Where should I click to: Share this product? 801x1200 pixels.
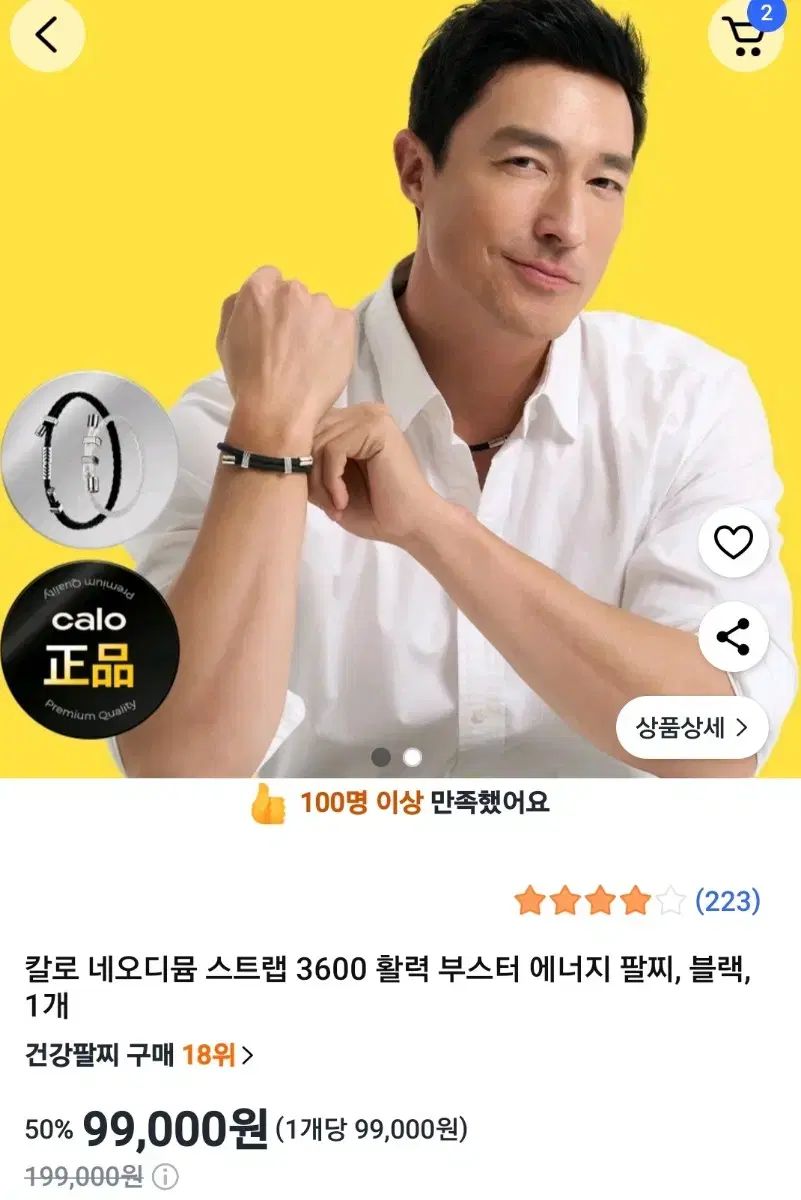click(733, 636)
